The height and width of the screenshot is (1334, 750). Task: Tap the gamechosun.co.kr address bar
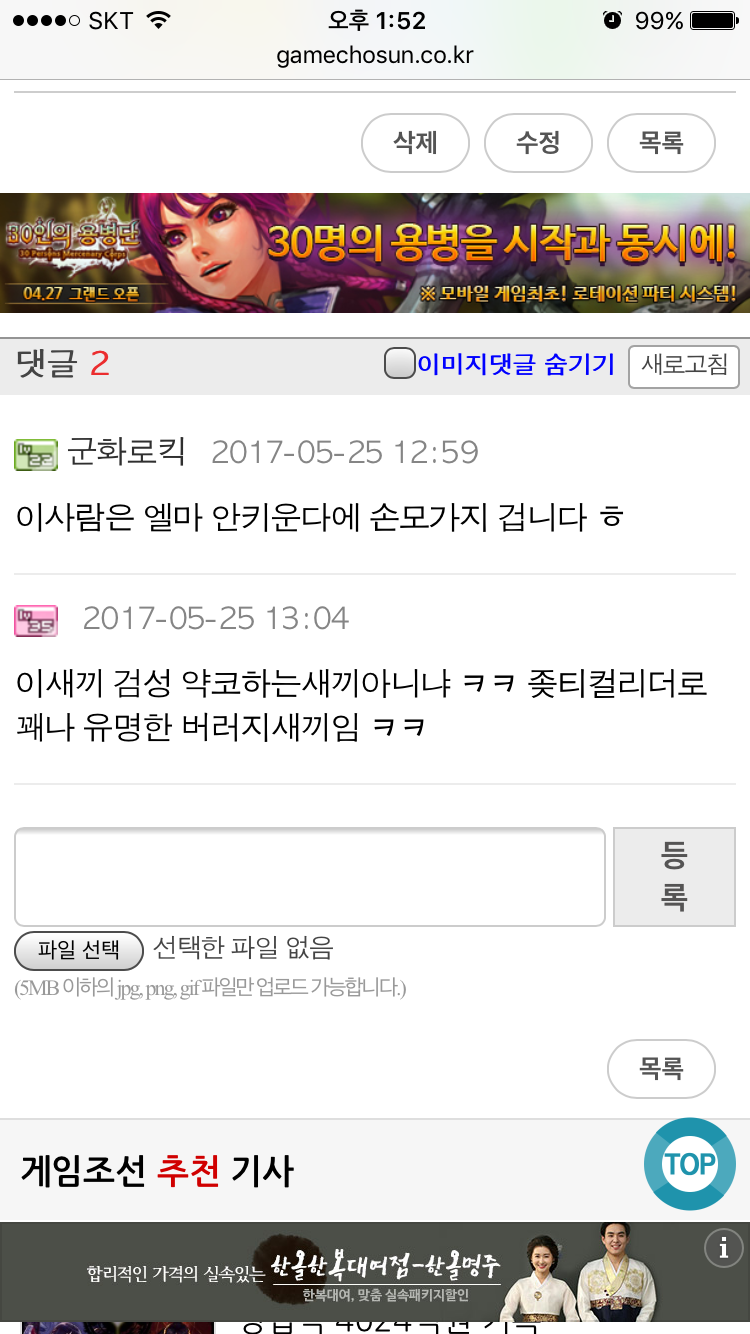pyautogui.click(x=375, y=55)
